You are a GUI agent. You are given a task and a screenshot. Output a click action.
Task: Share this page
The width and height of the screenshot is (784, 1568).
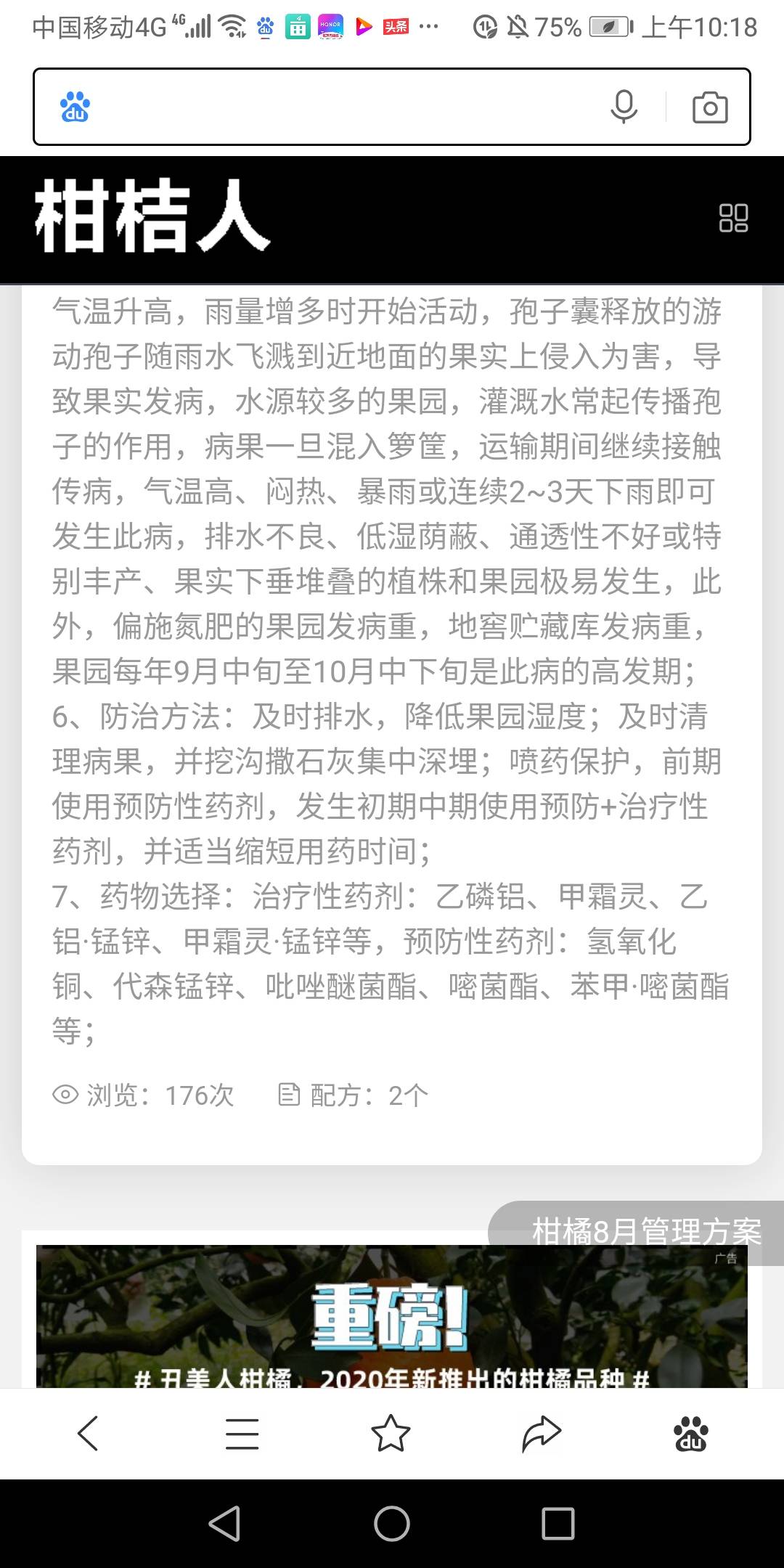[x=542, y=1433]
